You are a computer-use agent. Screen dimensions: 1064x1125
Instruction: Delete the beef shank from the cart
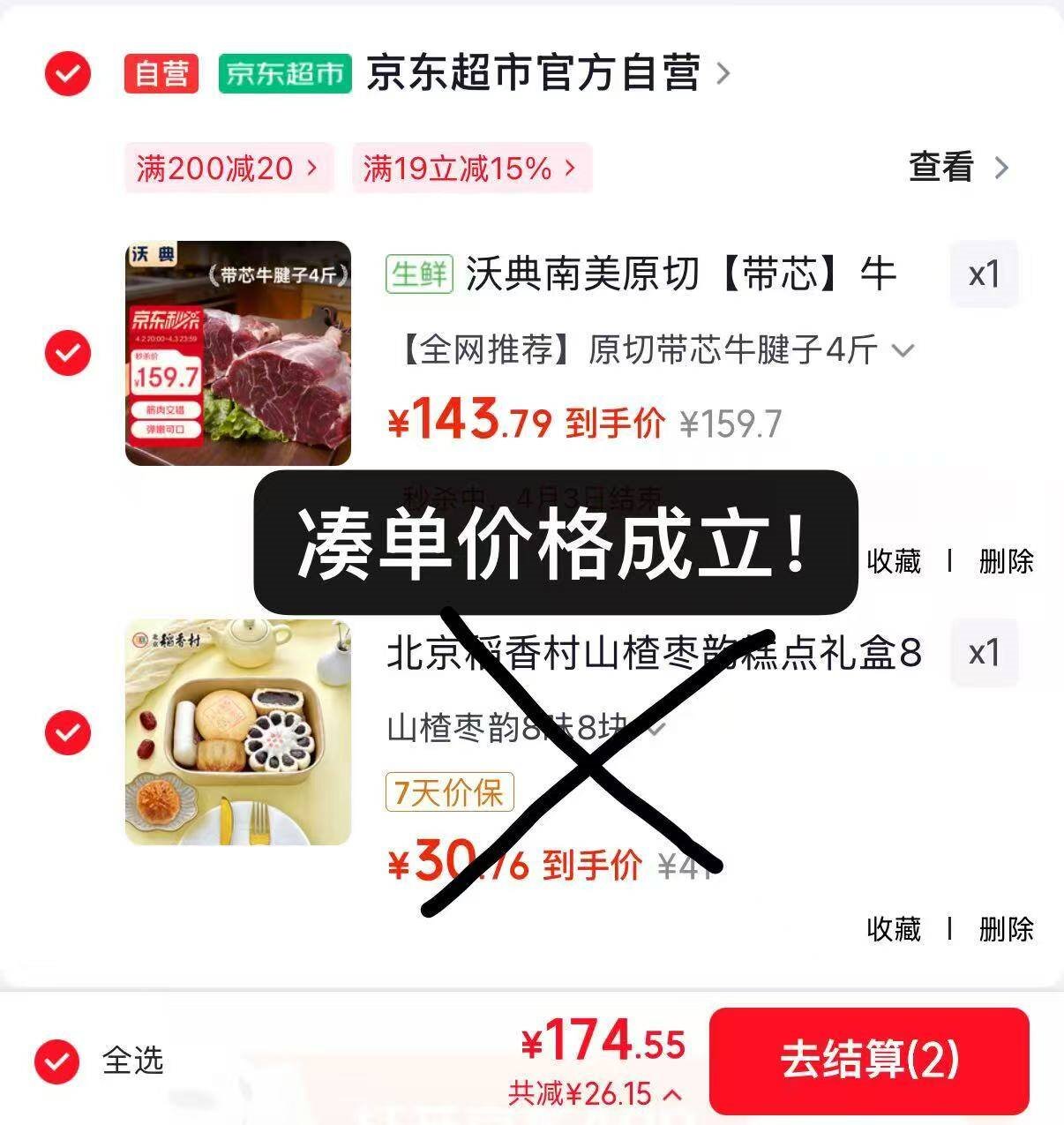[x=1006, y=561]
